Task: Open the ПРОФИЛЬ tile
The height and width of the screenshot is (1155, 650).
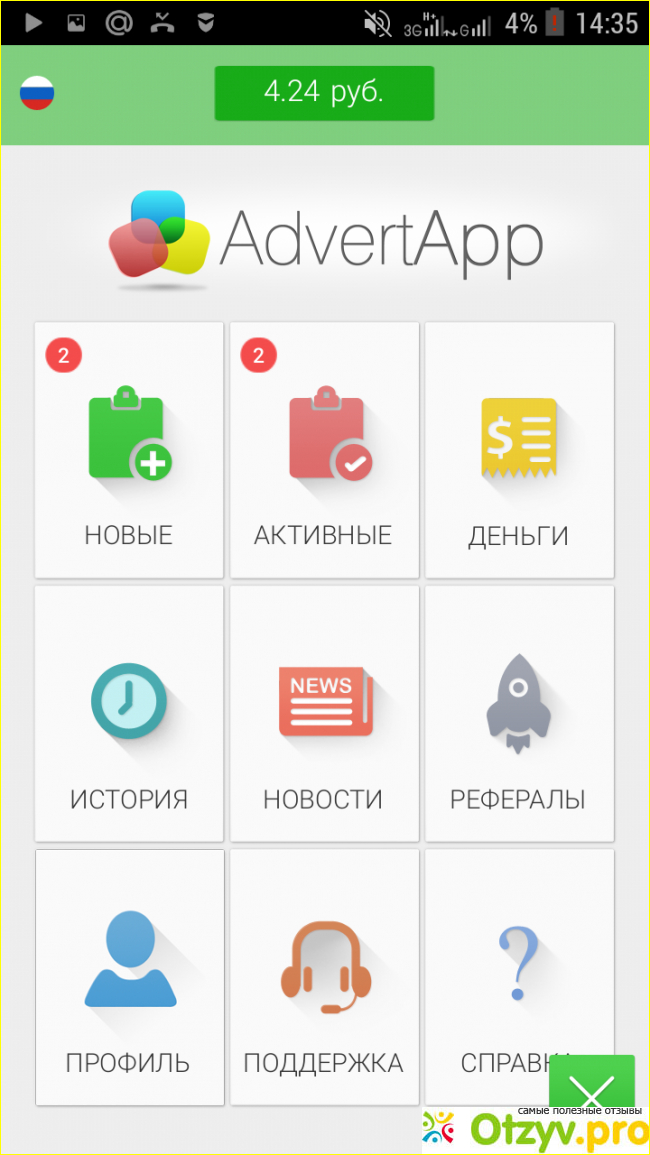Action: [x=129, y=976]
